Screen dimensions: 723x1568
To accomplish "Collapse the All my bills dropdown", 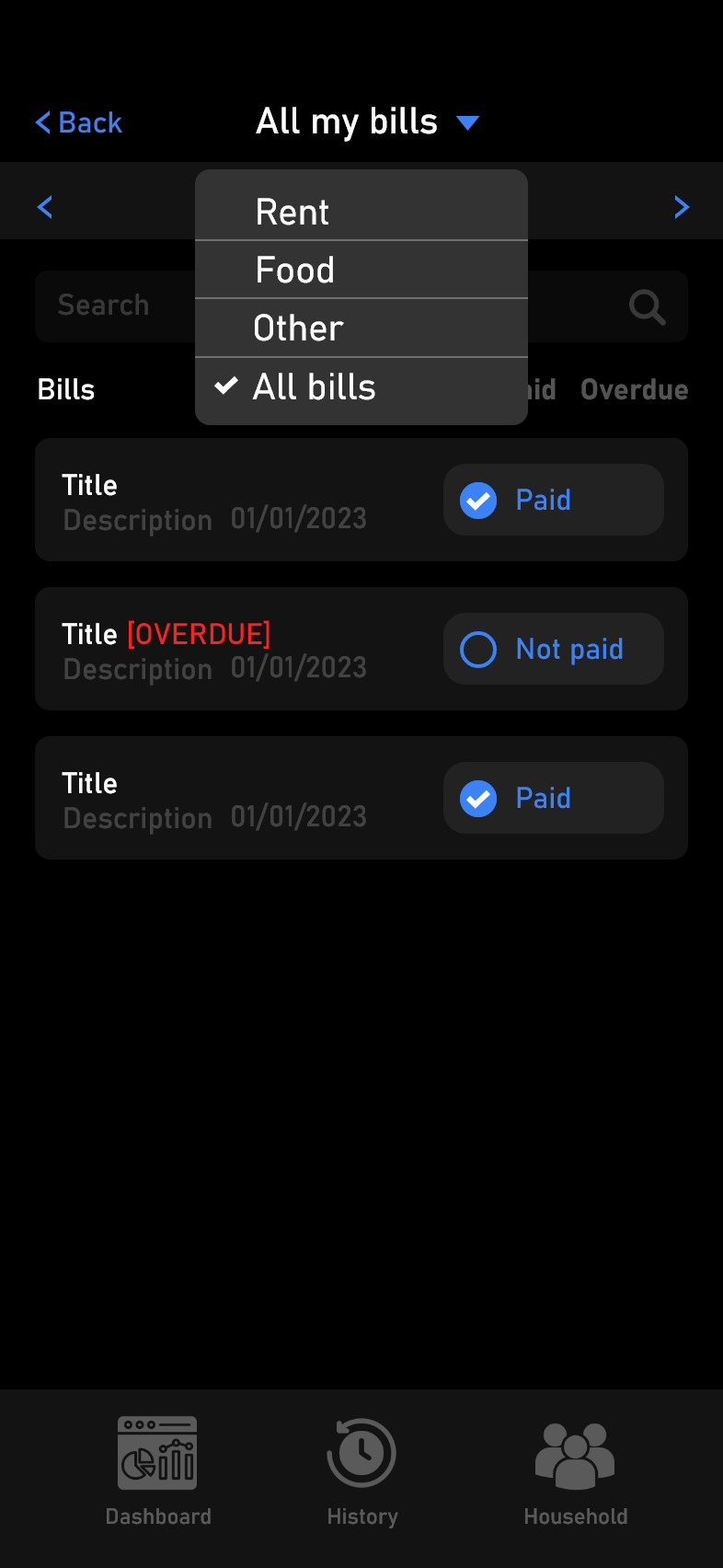I will 368,121.
